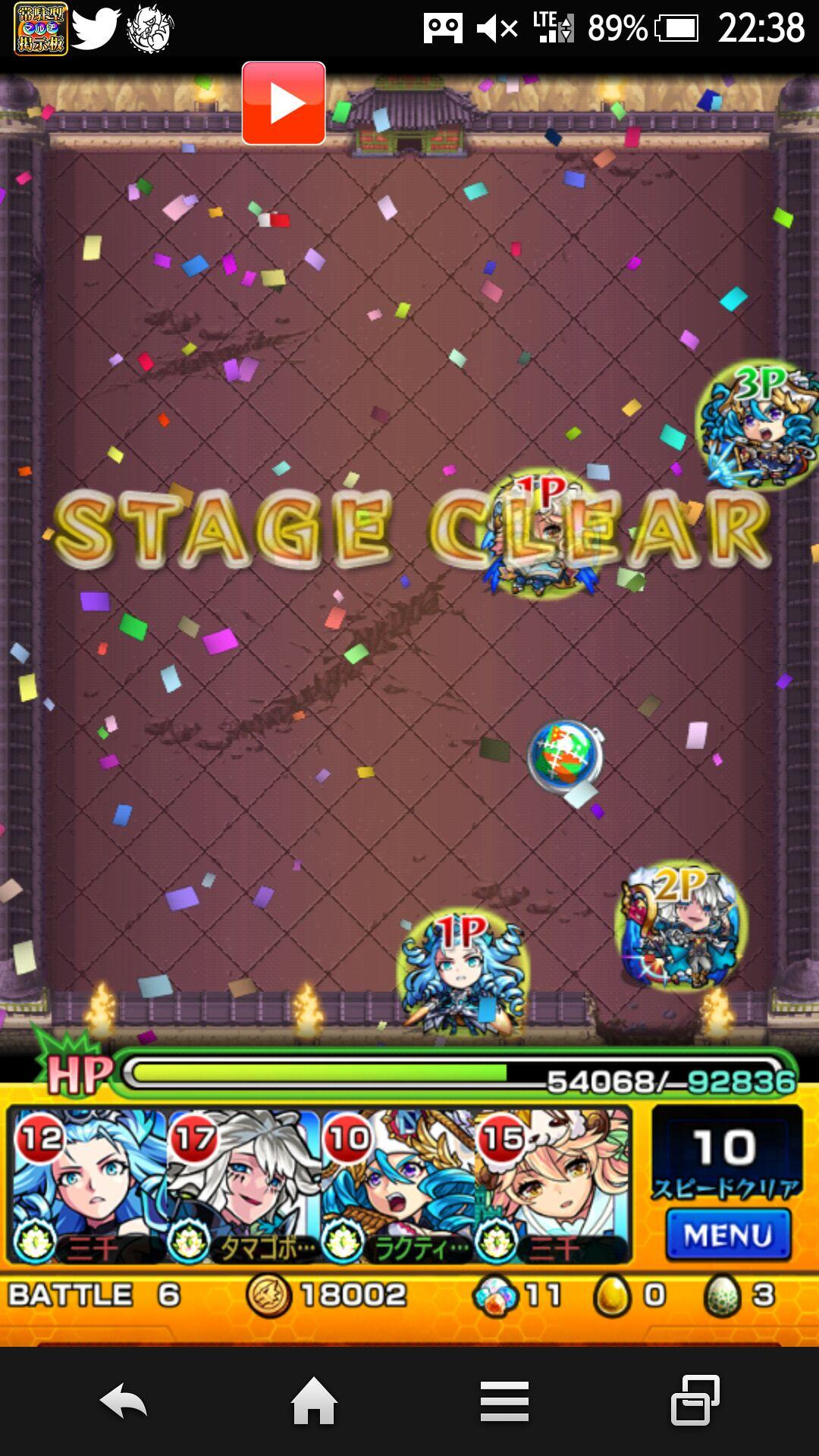Select the fourth character portrait with counter 15

coord(552,1183)
